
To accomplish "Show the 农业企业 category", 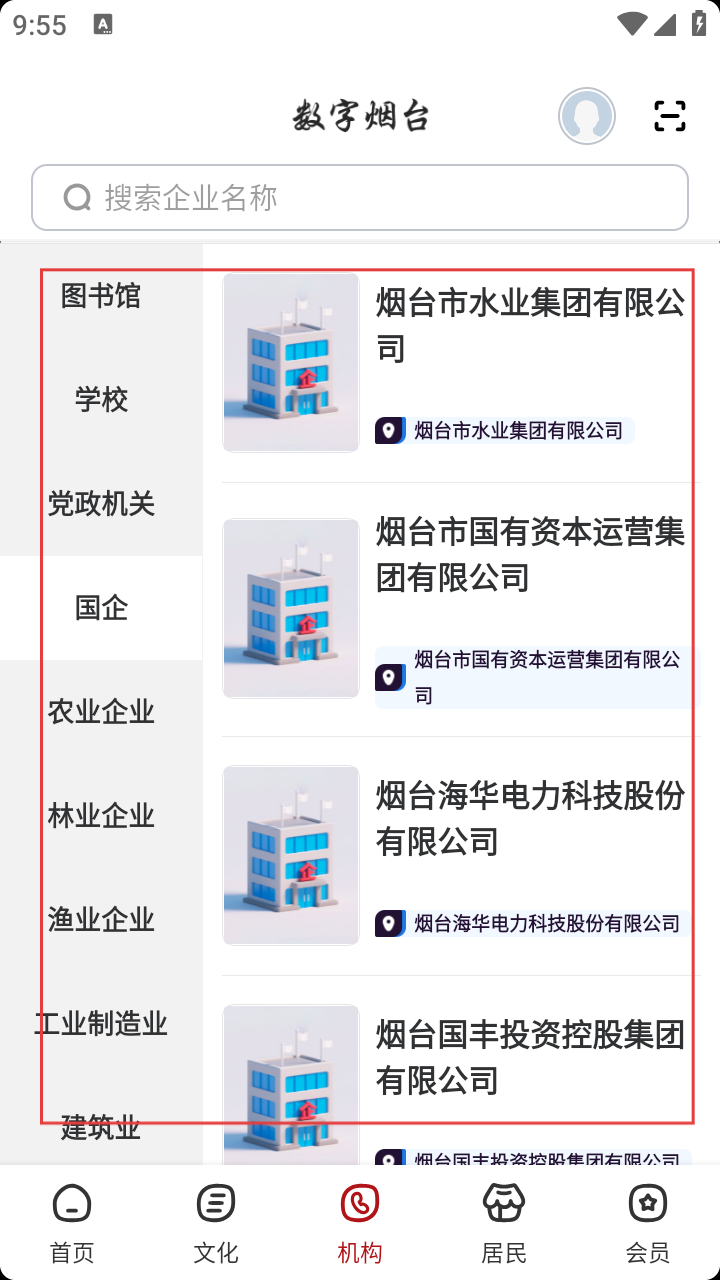I will point(101,712).
